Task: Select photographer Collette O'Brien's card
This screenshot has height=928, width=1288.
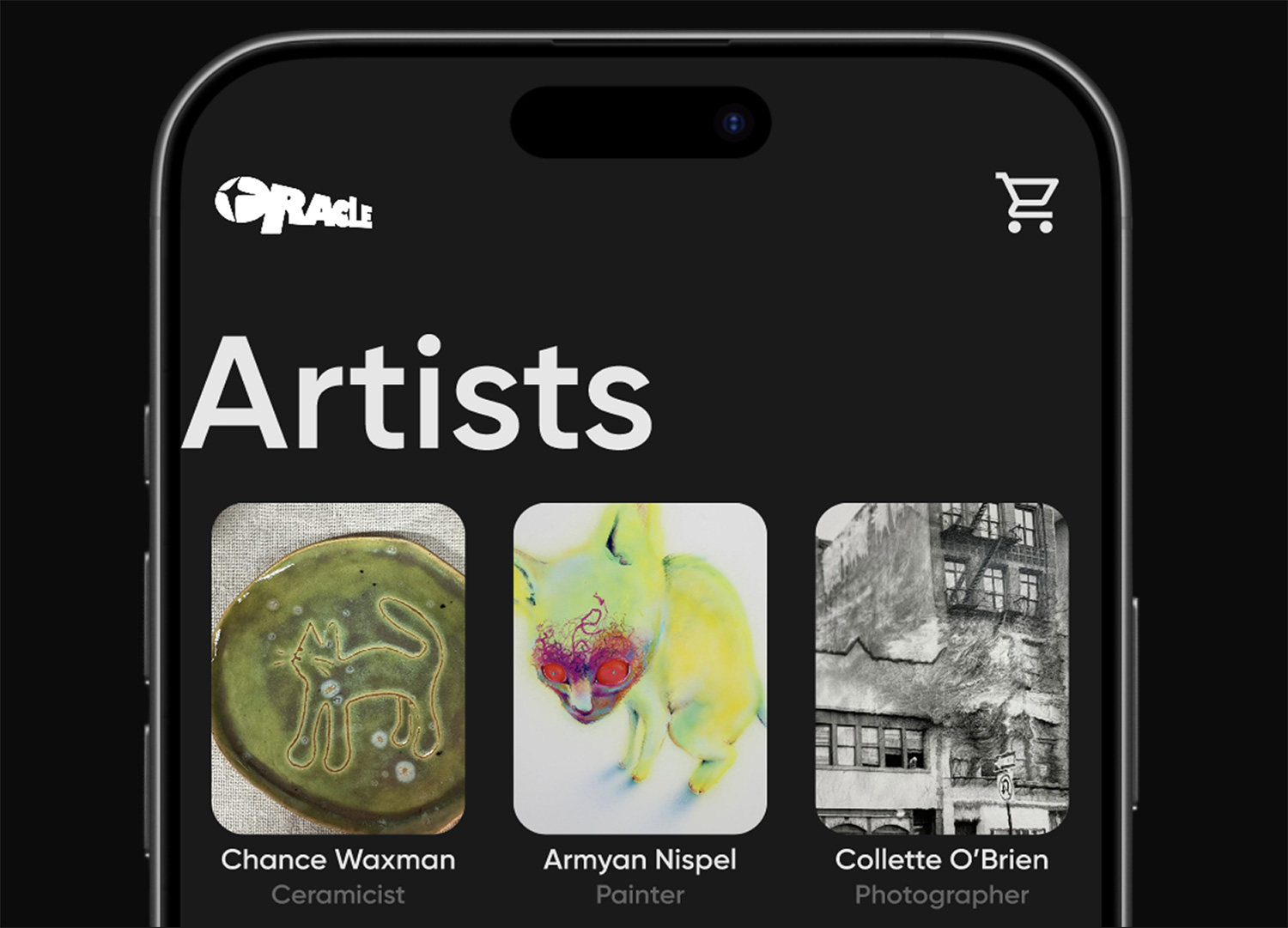Action: (941, 668)
